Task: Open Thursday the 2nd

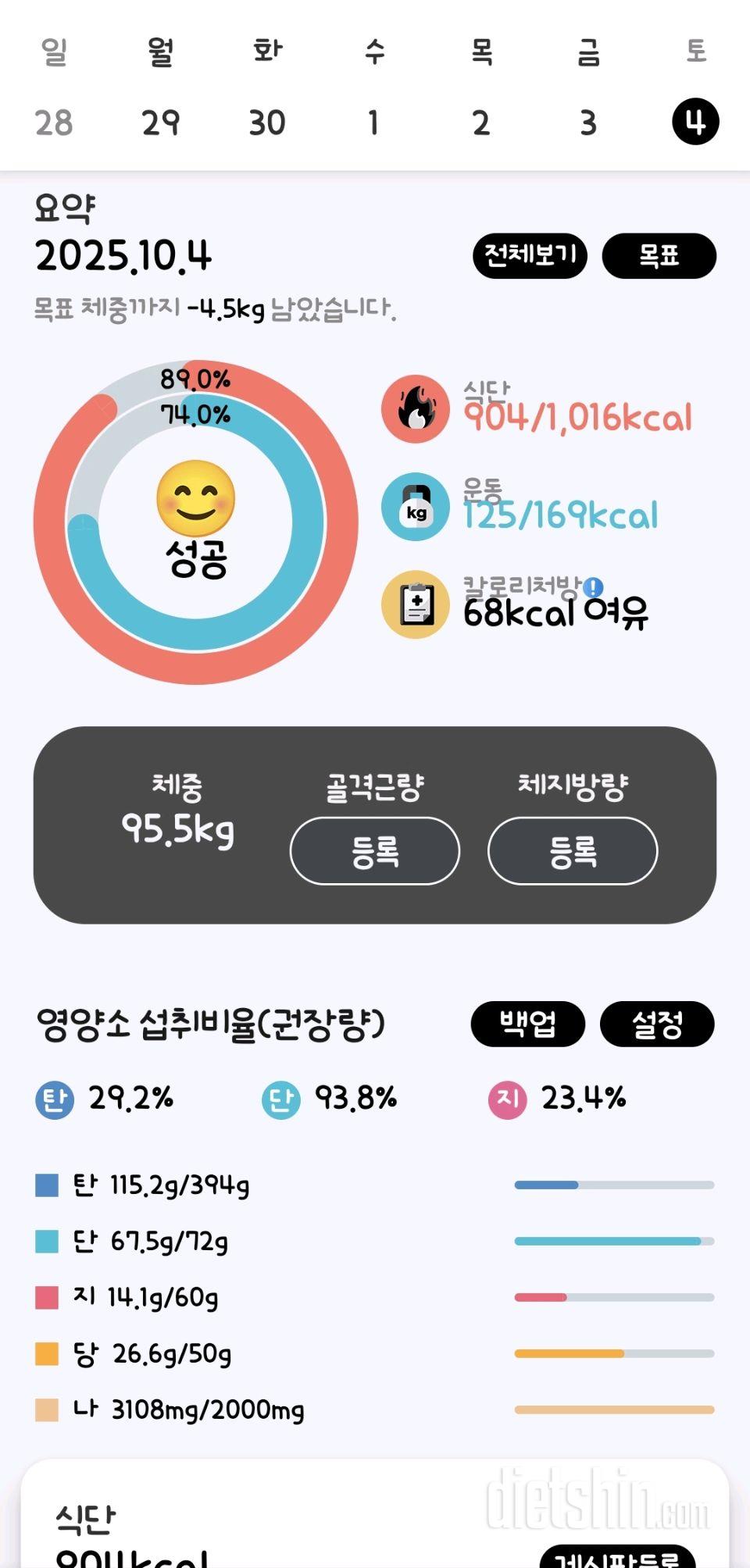Action: pyautogui.click(x=481, y=123)
